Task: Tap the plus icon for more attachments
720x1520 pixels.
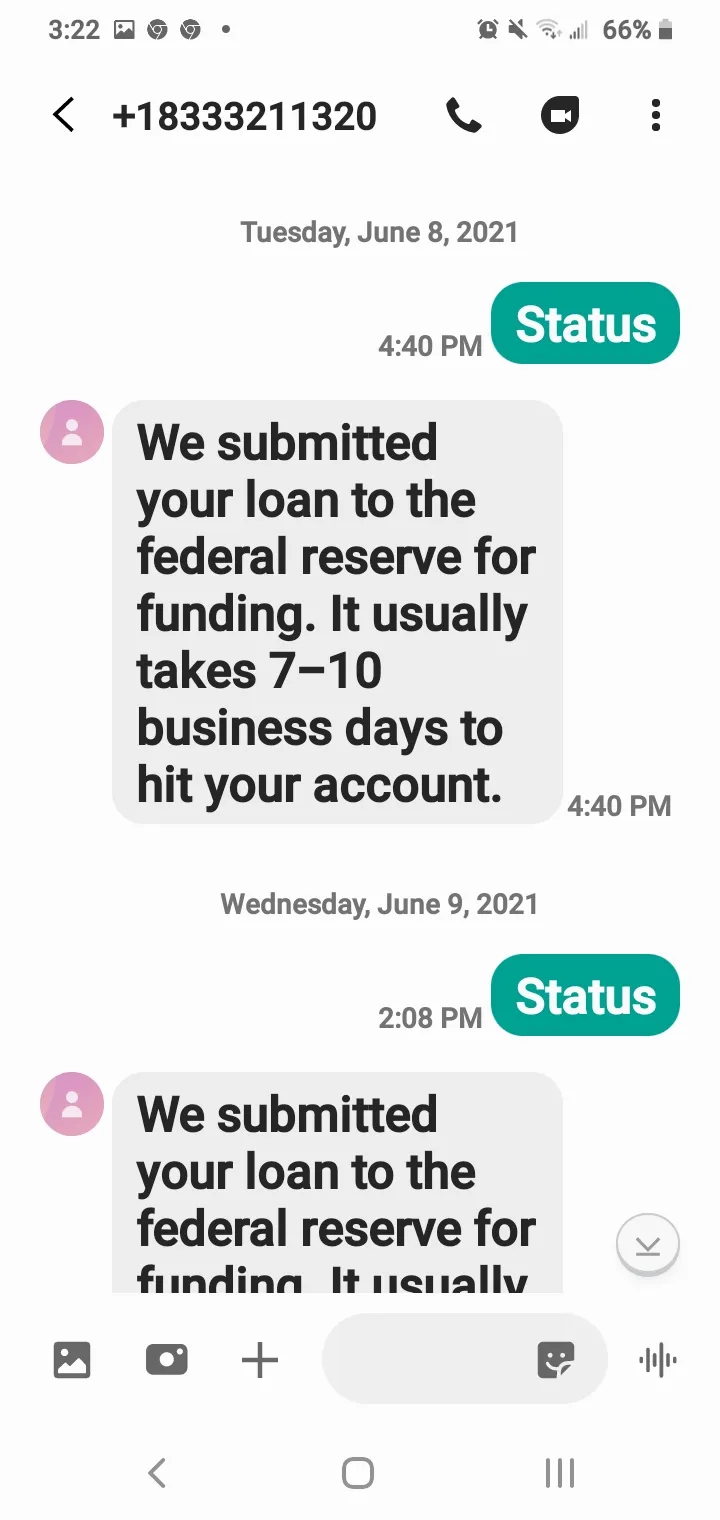Action: coord(260,1360)
